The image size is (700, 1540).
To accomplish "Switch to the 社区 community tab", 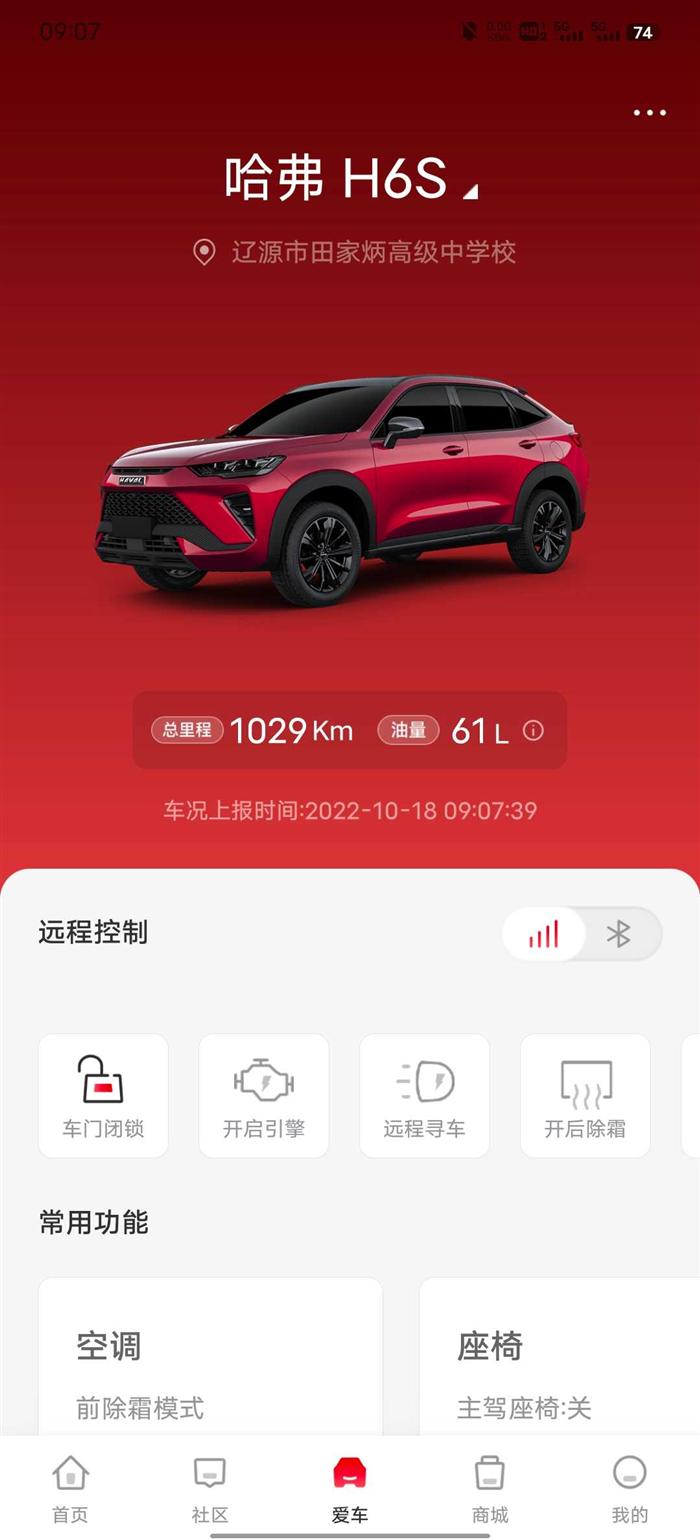I will pyautogui.click(x=210, y=1487).
